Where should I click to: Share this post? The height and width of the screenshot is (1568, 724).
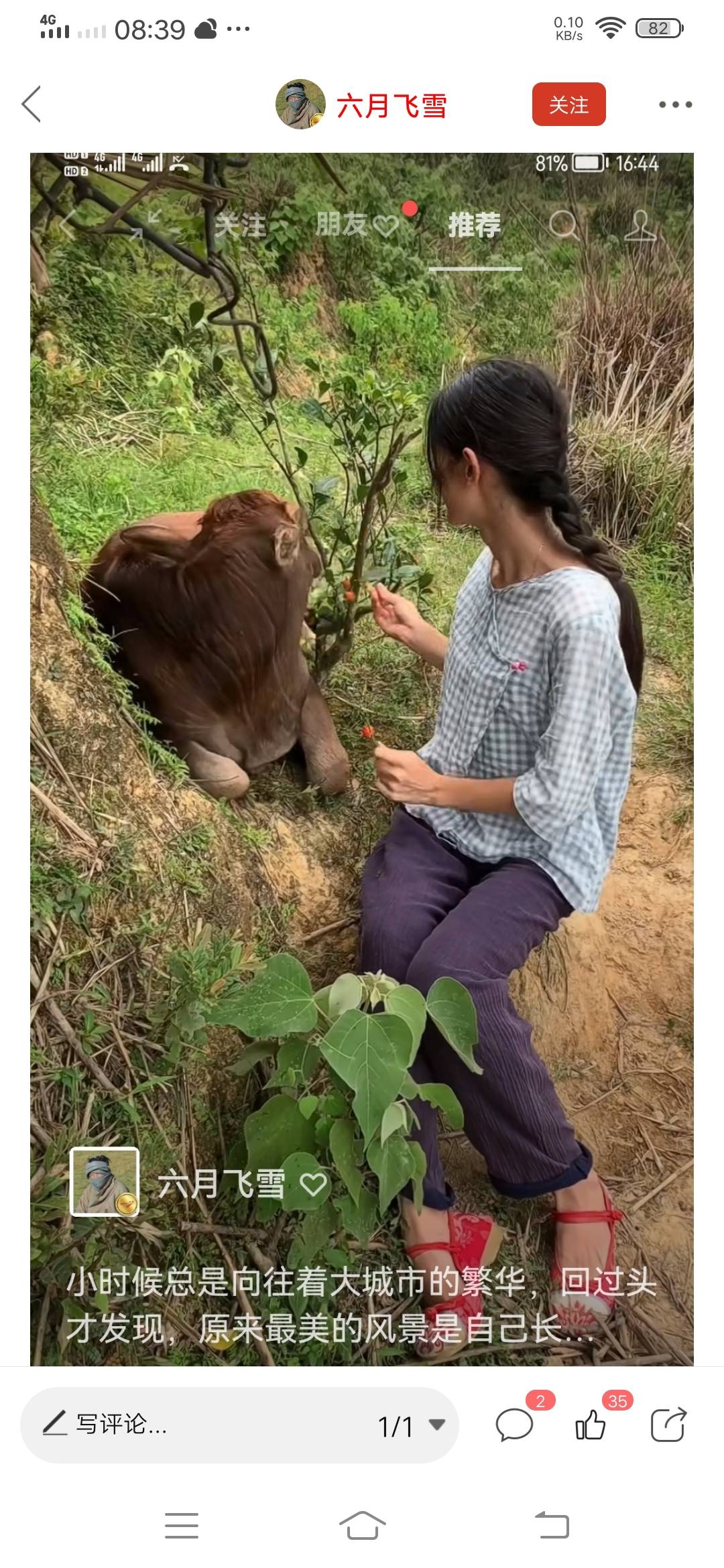point(668,1425)
